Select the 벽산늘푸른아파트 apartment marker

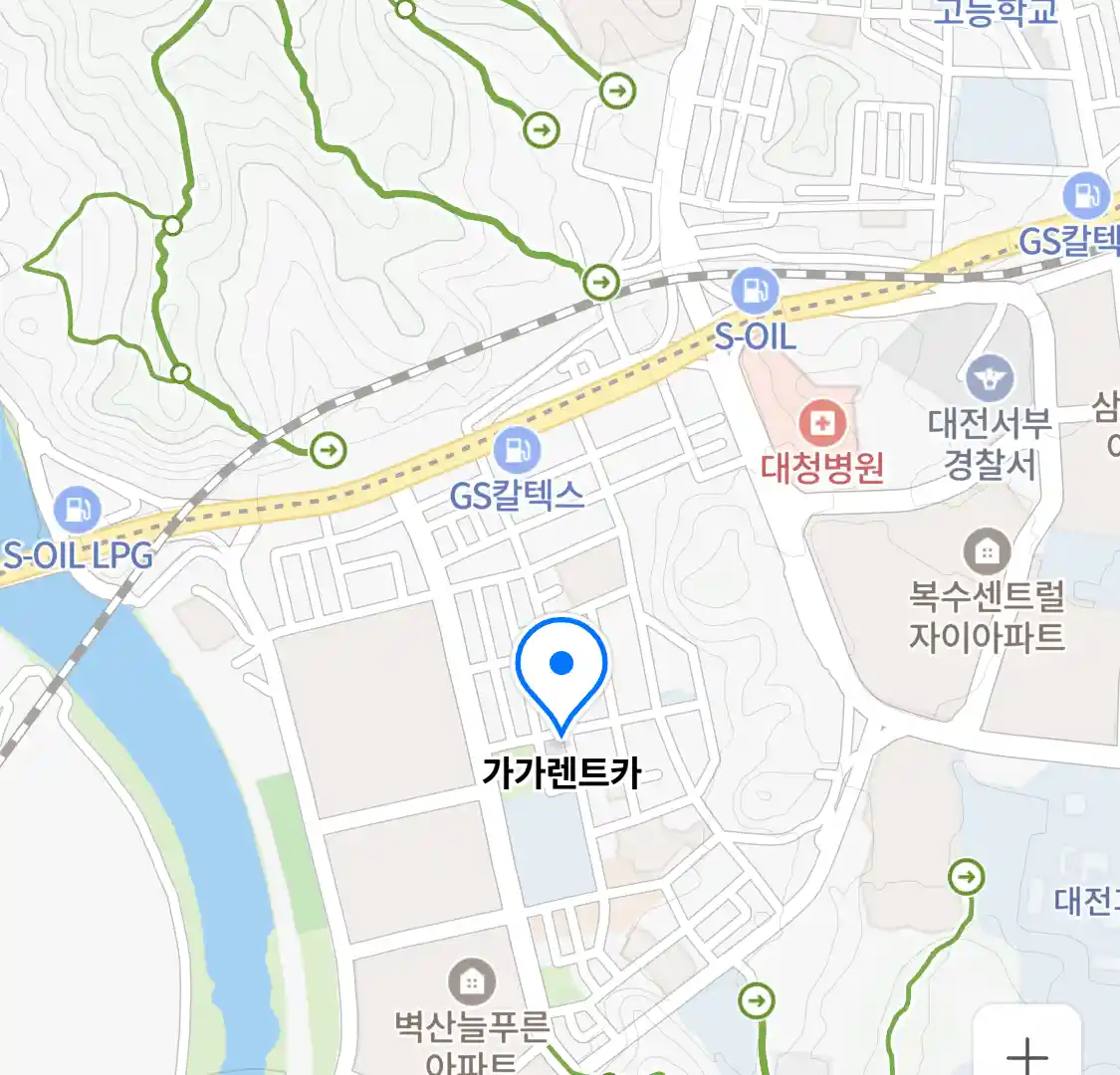click(472, 983)
